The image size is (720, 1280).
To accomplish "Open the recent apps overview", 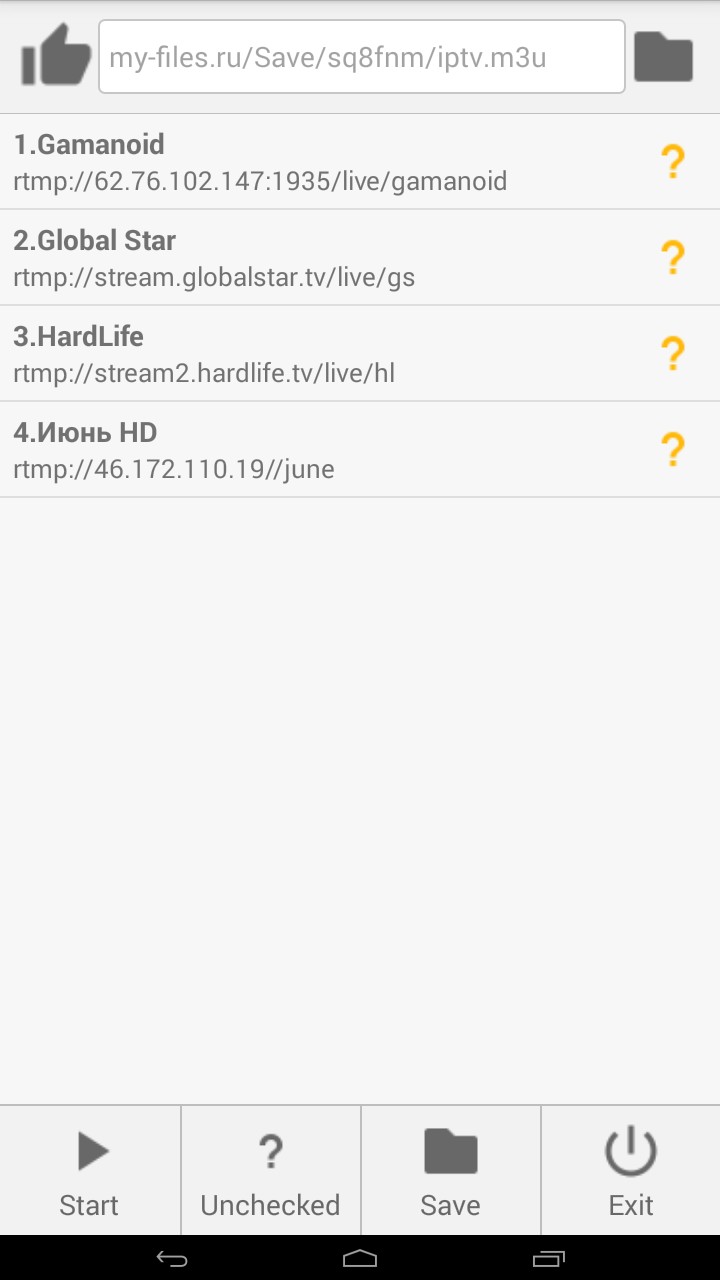I will [x=548, y=1258].
